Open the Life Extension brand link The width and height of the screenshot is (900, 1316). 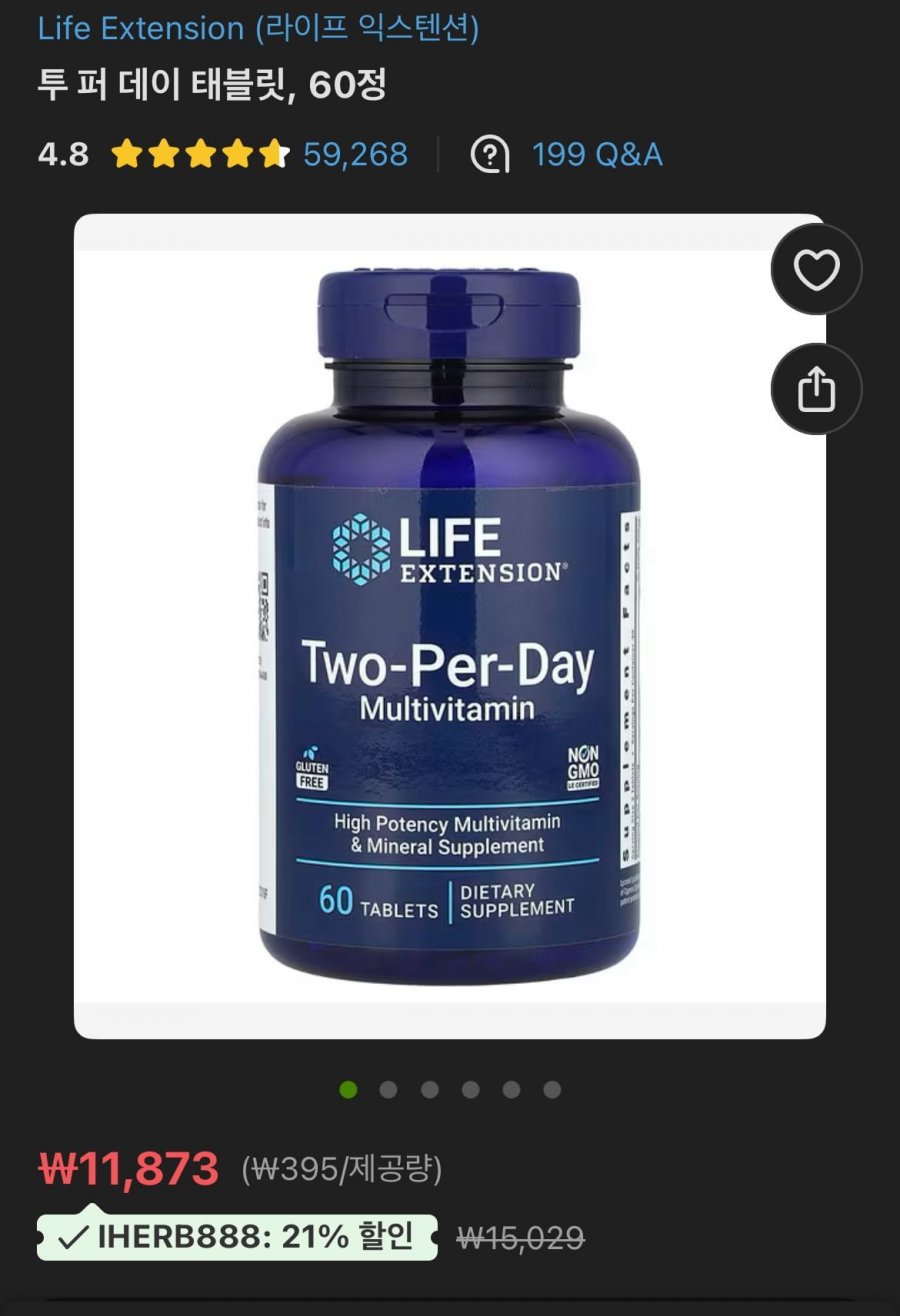(258, 28)
